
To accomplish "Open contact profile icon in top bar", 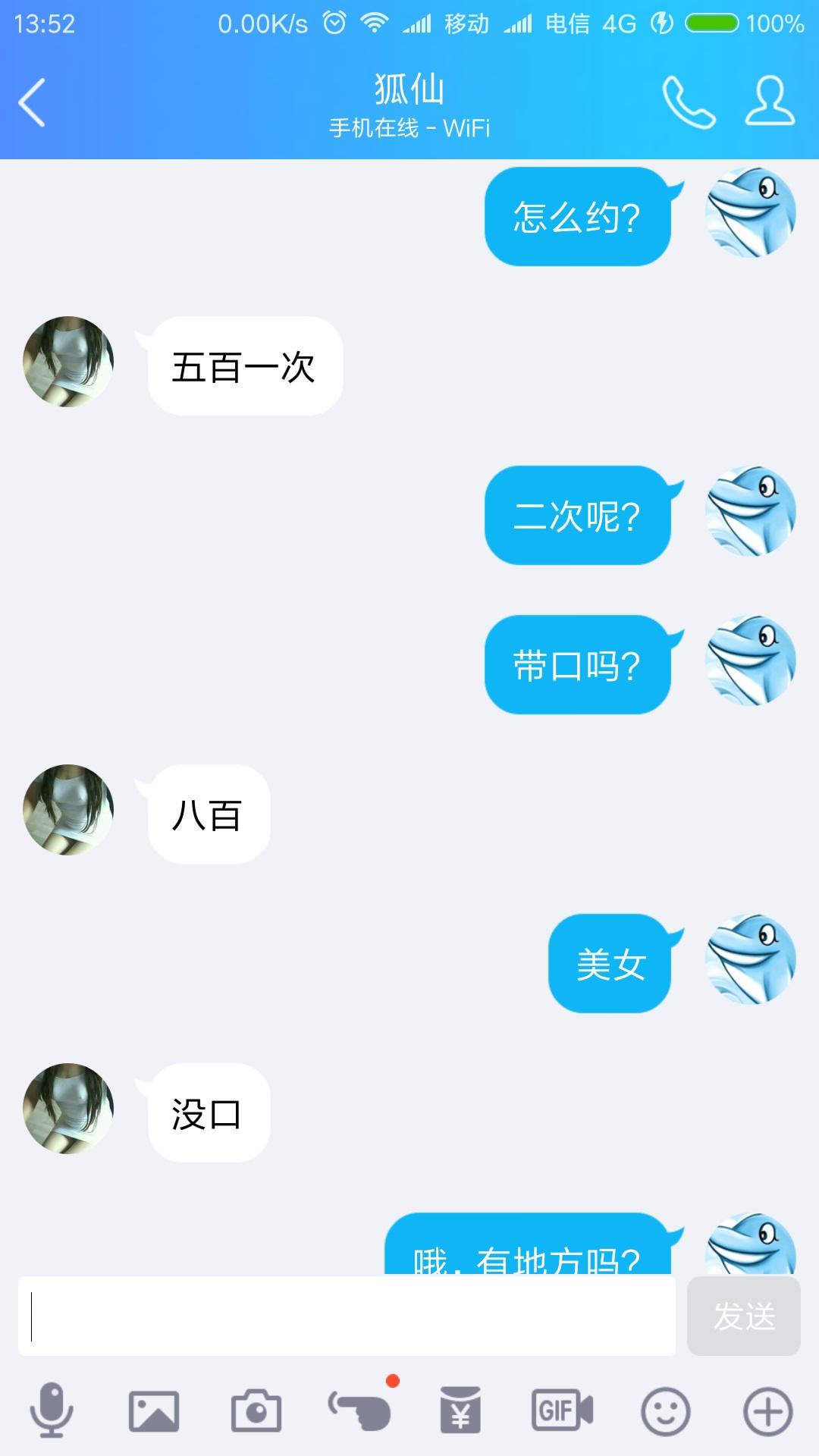I will pos(767,99).
